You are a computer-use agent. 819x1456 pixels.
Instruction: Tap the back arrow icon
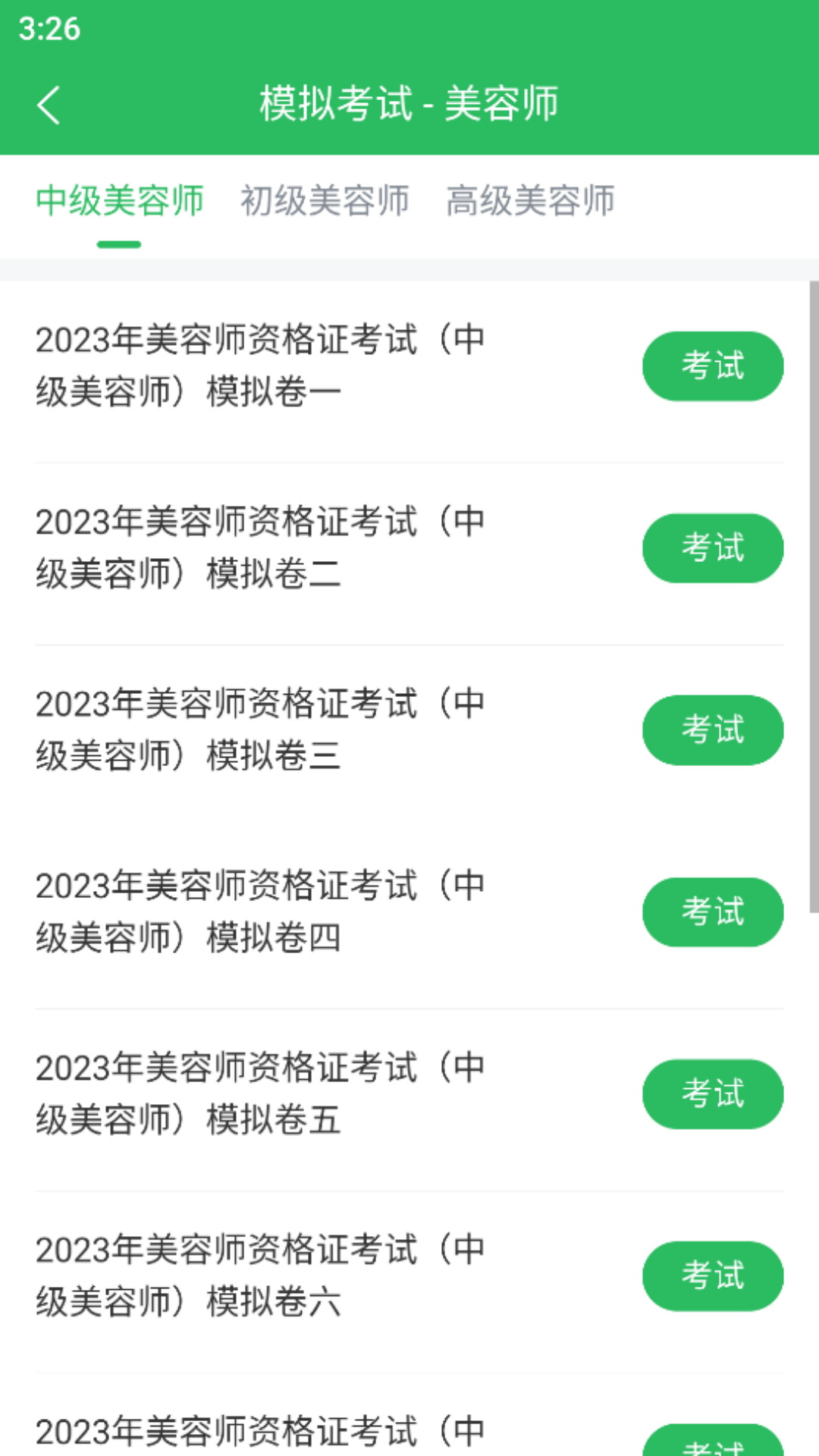[x=49, y=105]
